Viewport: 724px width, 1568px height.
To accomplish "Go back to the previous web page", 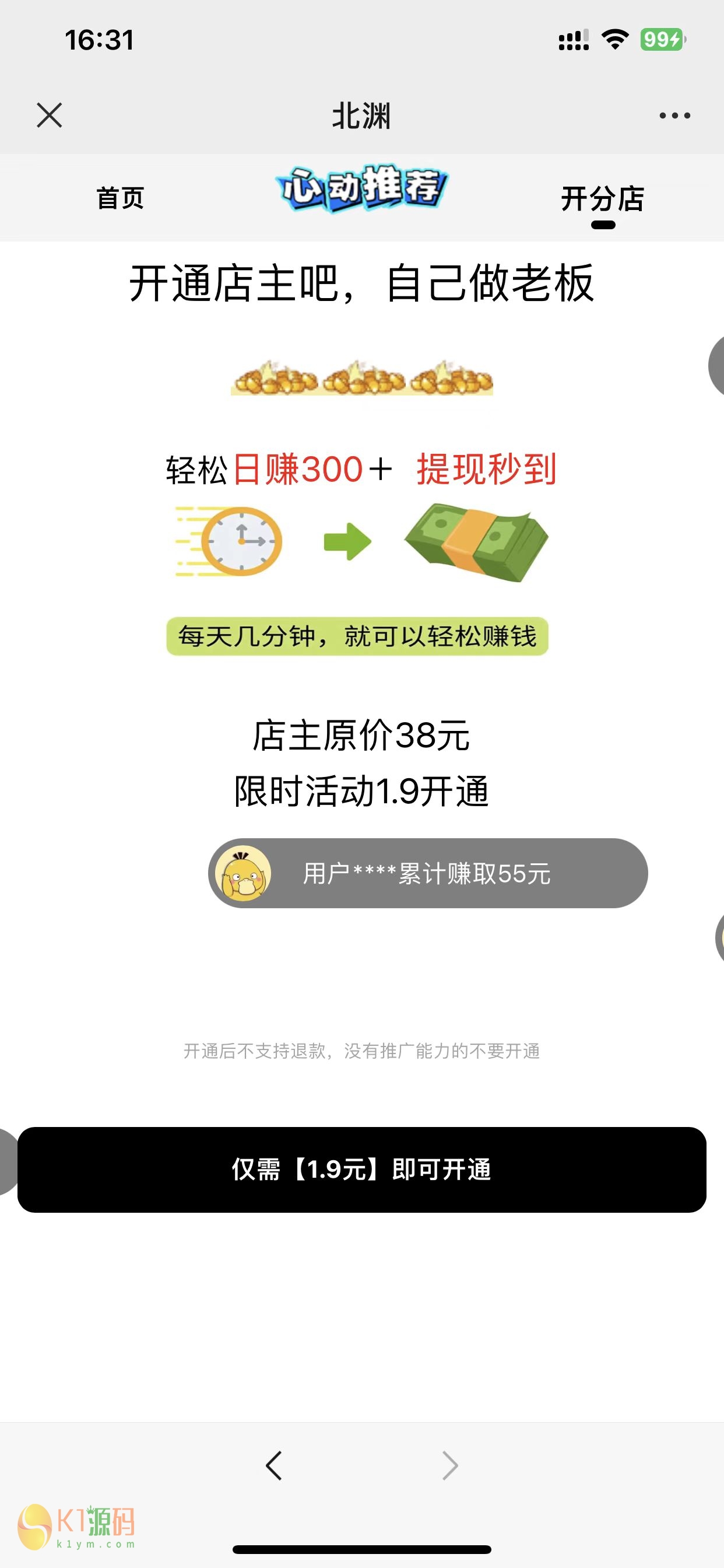I will pyautogui.click(x=274, y=1465).
